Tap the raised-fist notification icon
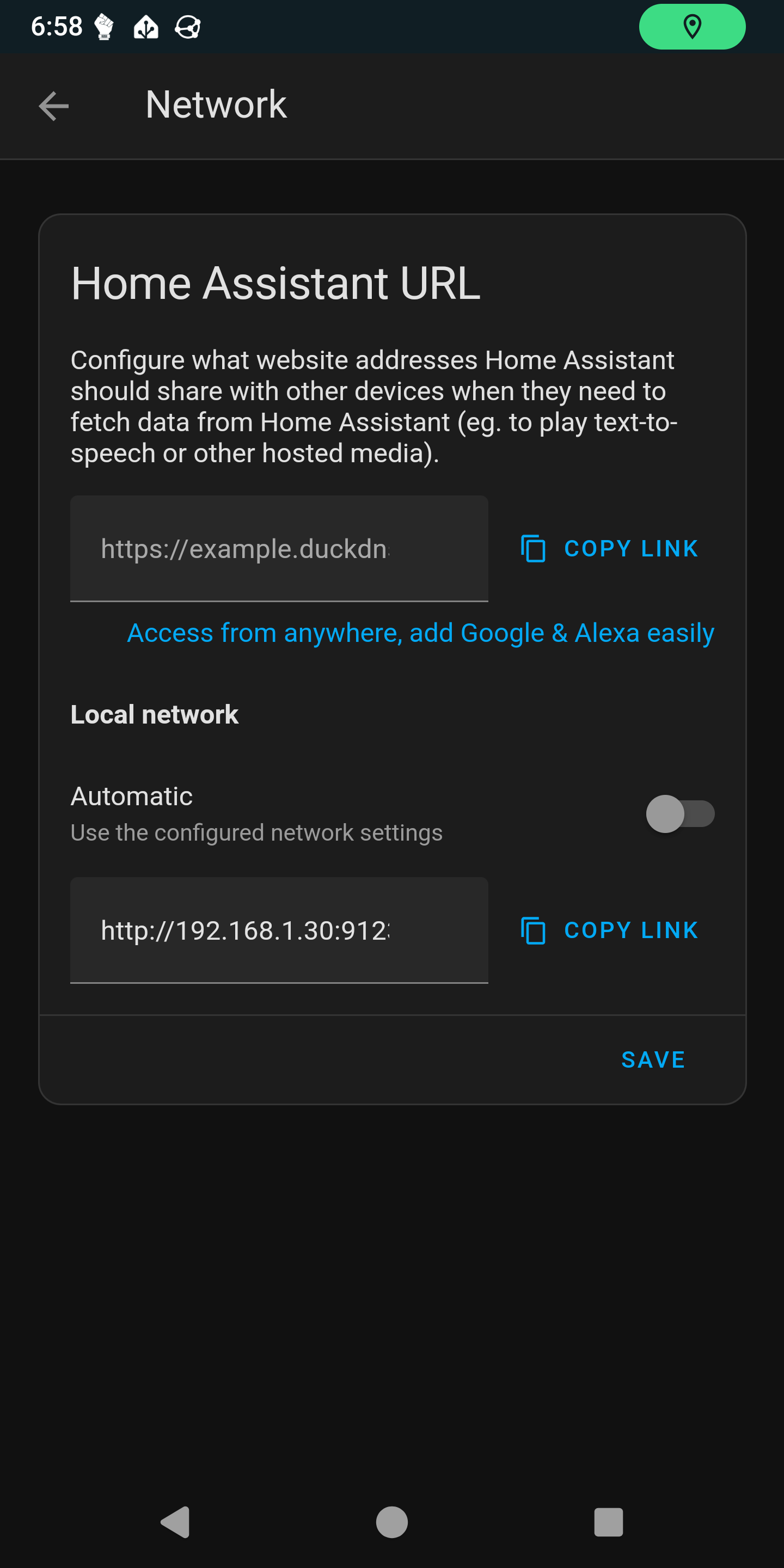The width and height of the screenshot is (784, 1568). [103, 27]
